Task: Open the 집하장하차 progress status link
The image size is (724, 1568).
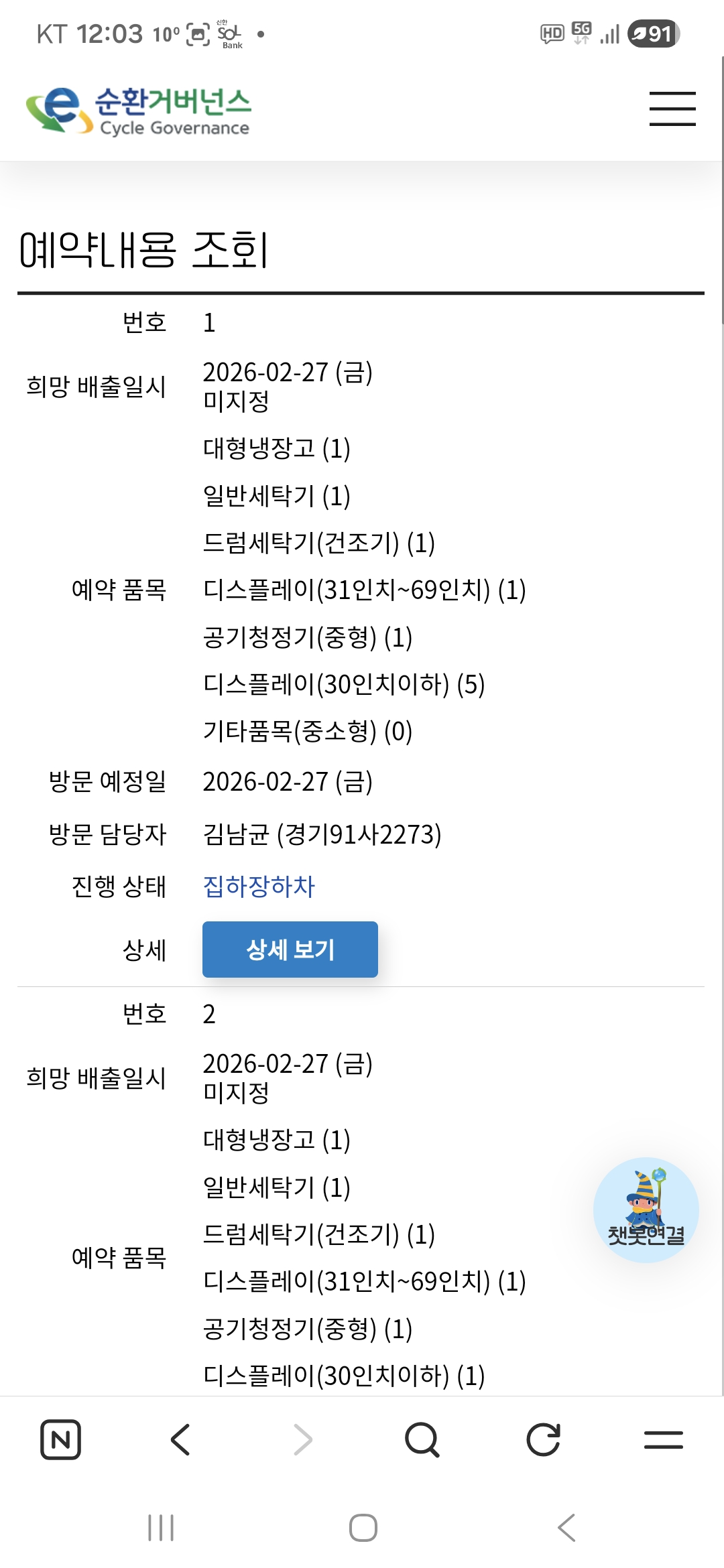Action: 259,887
